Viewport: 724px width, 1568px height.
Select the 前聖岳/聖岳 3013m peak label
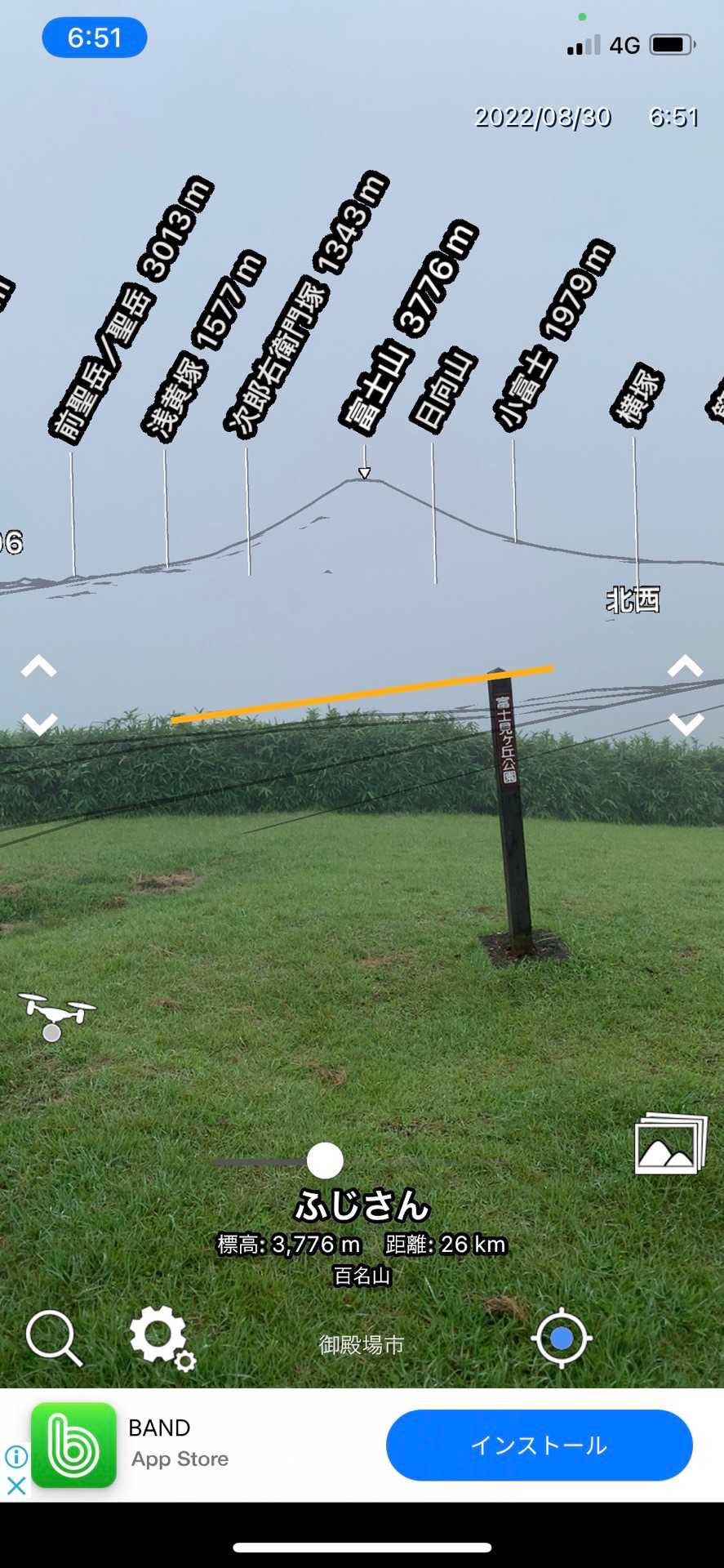[x=131, y=310]
